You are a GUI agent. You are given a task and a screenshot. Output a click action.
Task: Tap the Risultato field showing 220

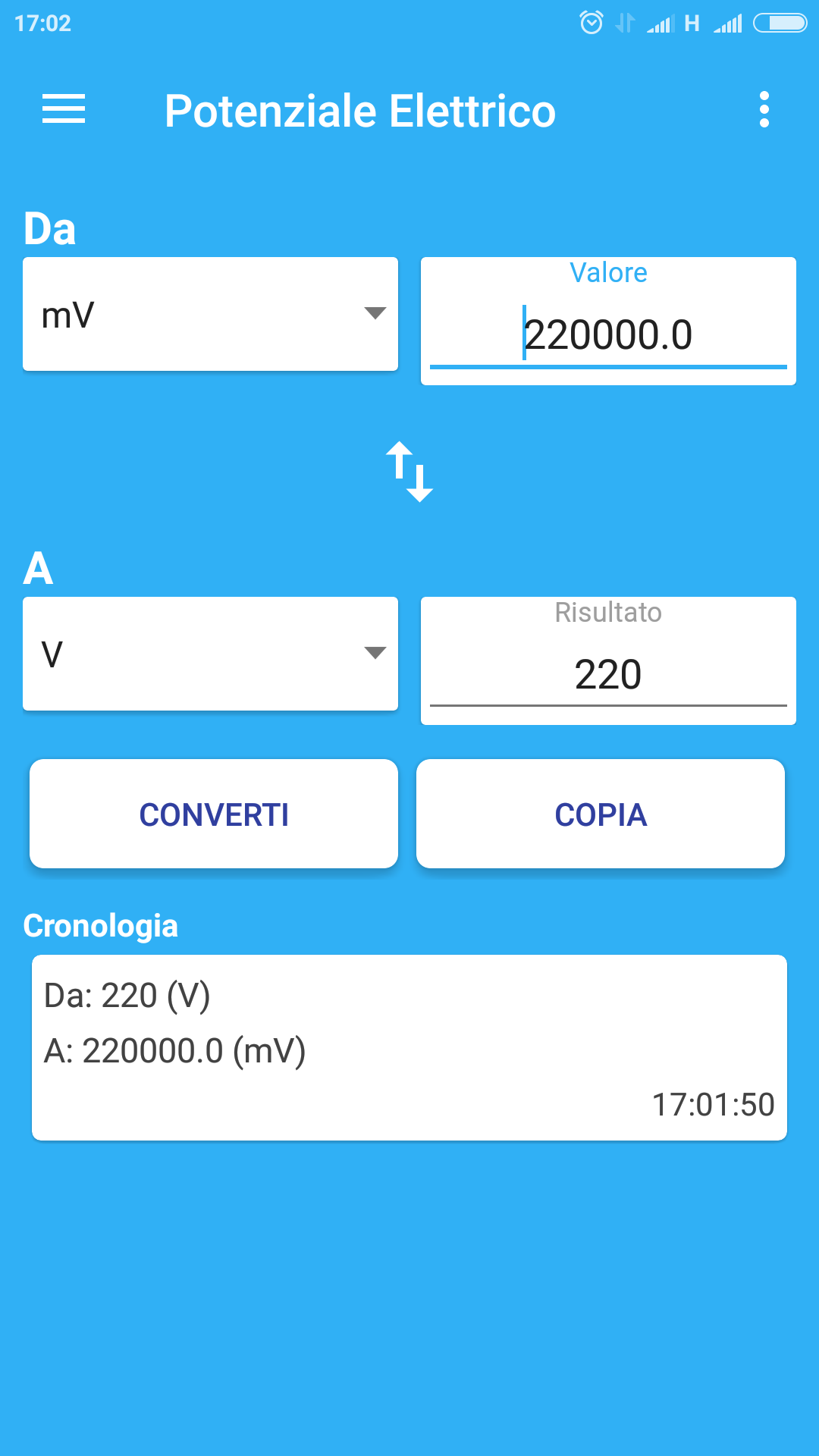[x=608, y=661]
